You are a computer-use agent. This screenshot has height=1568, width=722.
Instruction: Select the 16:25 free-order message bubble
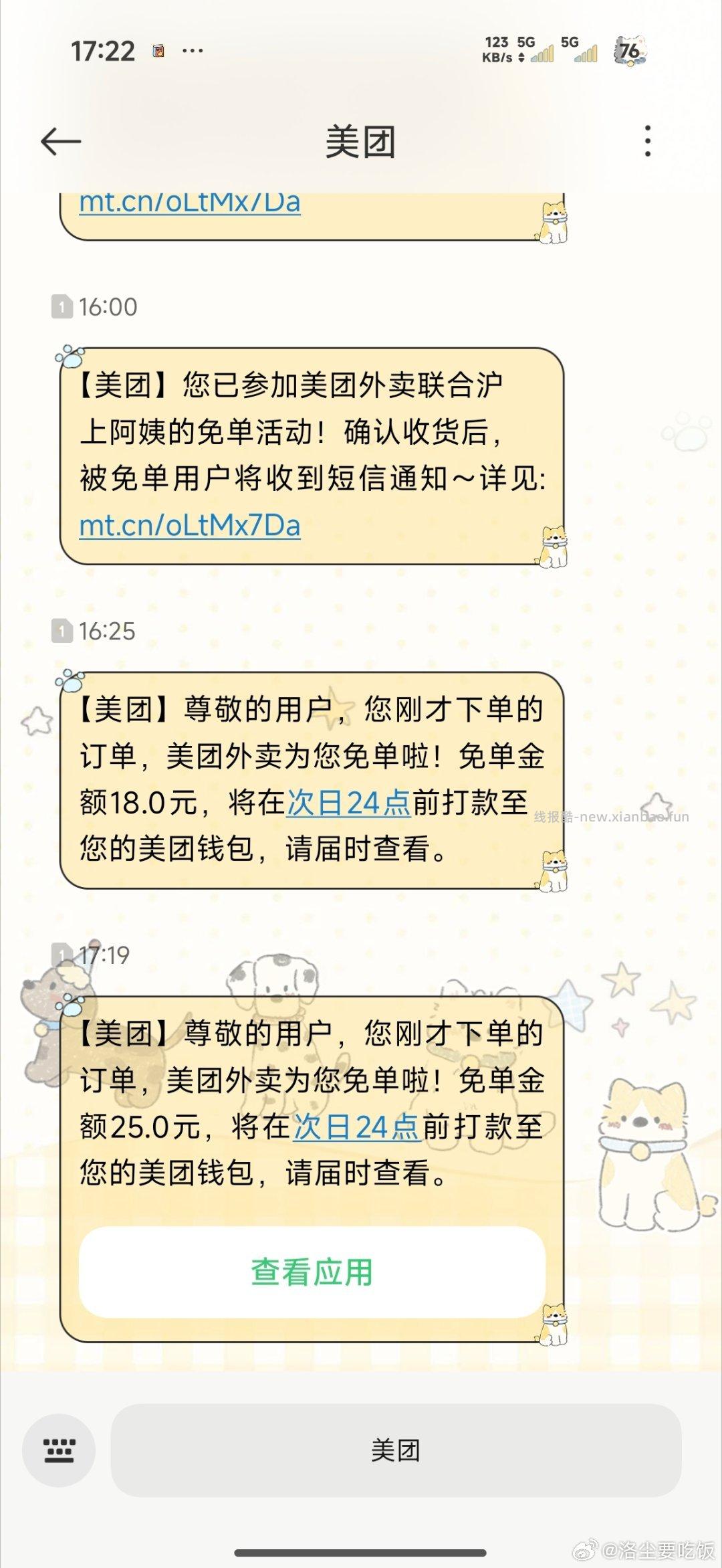pos(308,783)
